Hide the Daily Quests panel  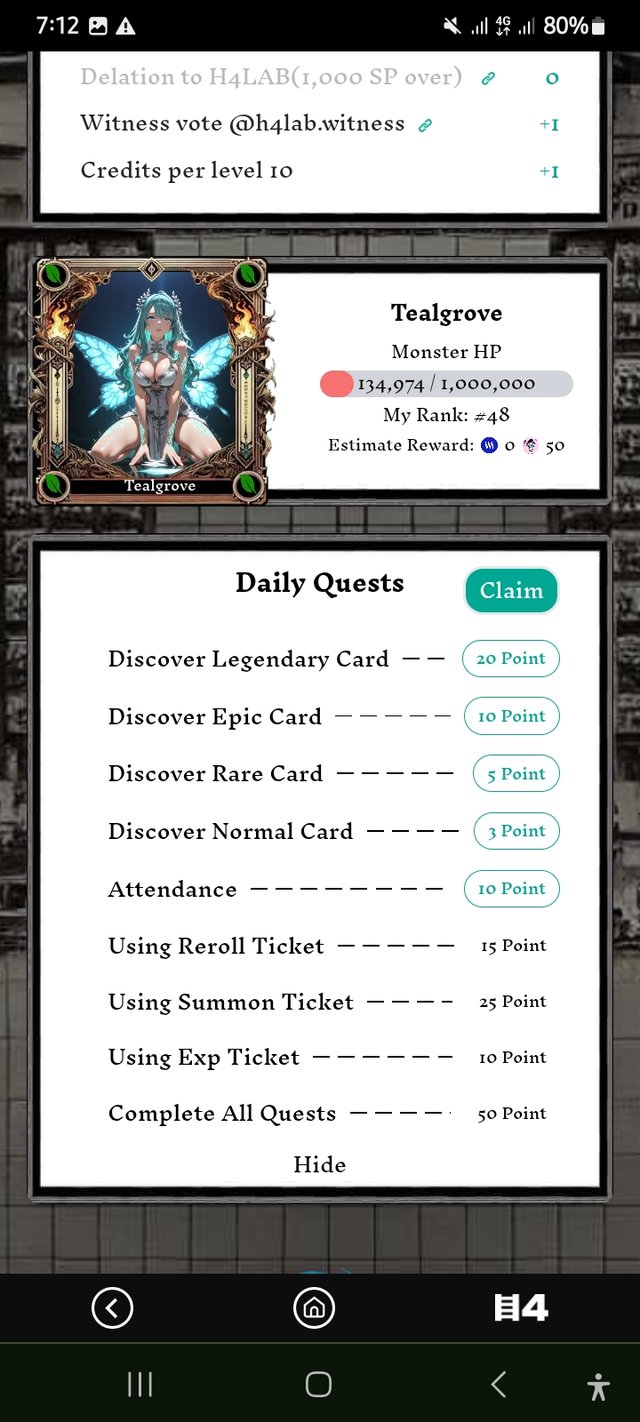coord(320,1164)
